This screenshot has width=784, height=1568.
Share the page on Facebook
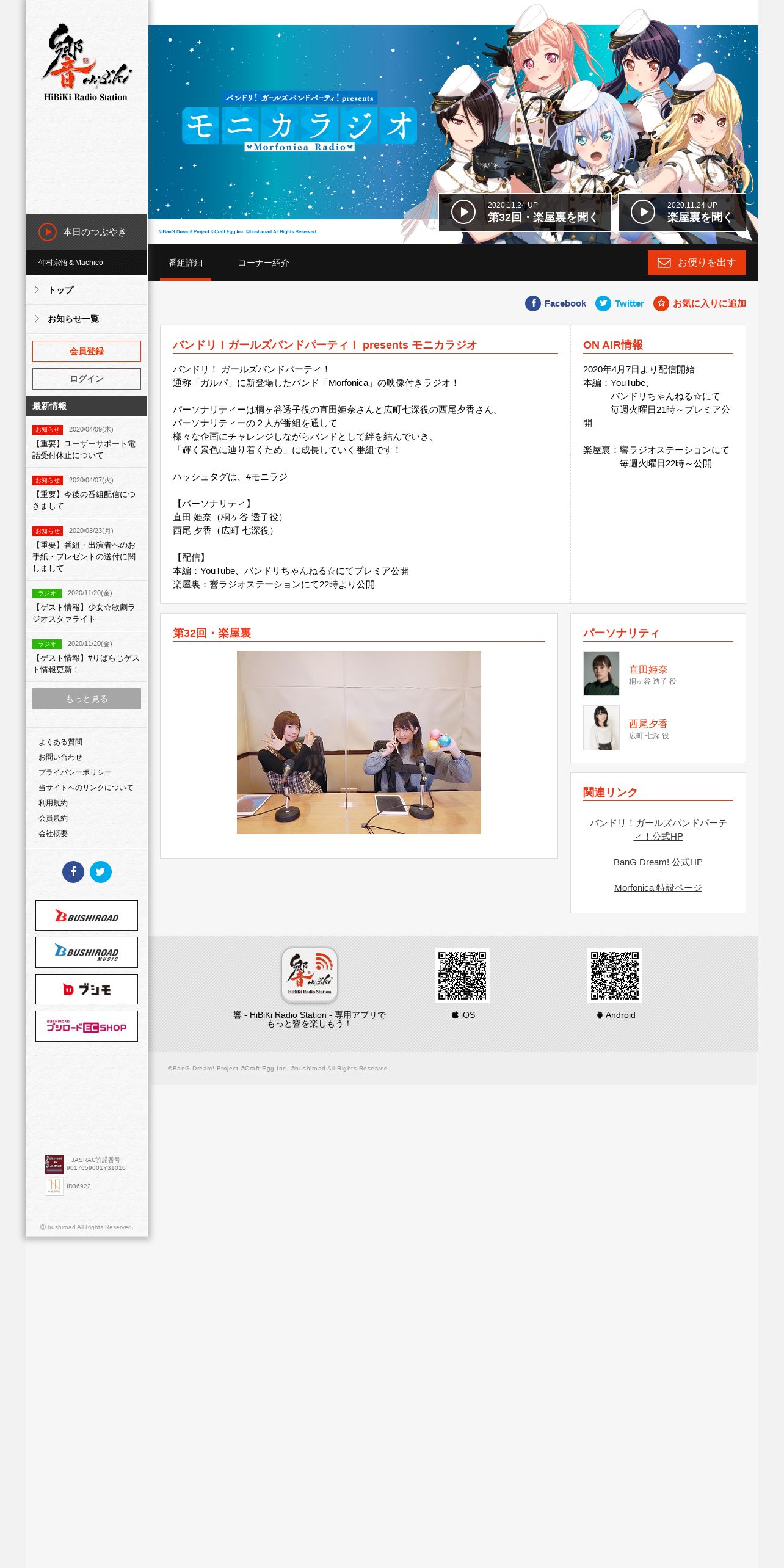pyautogui.click(x=556, y=303)
